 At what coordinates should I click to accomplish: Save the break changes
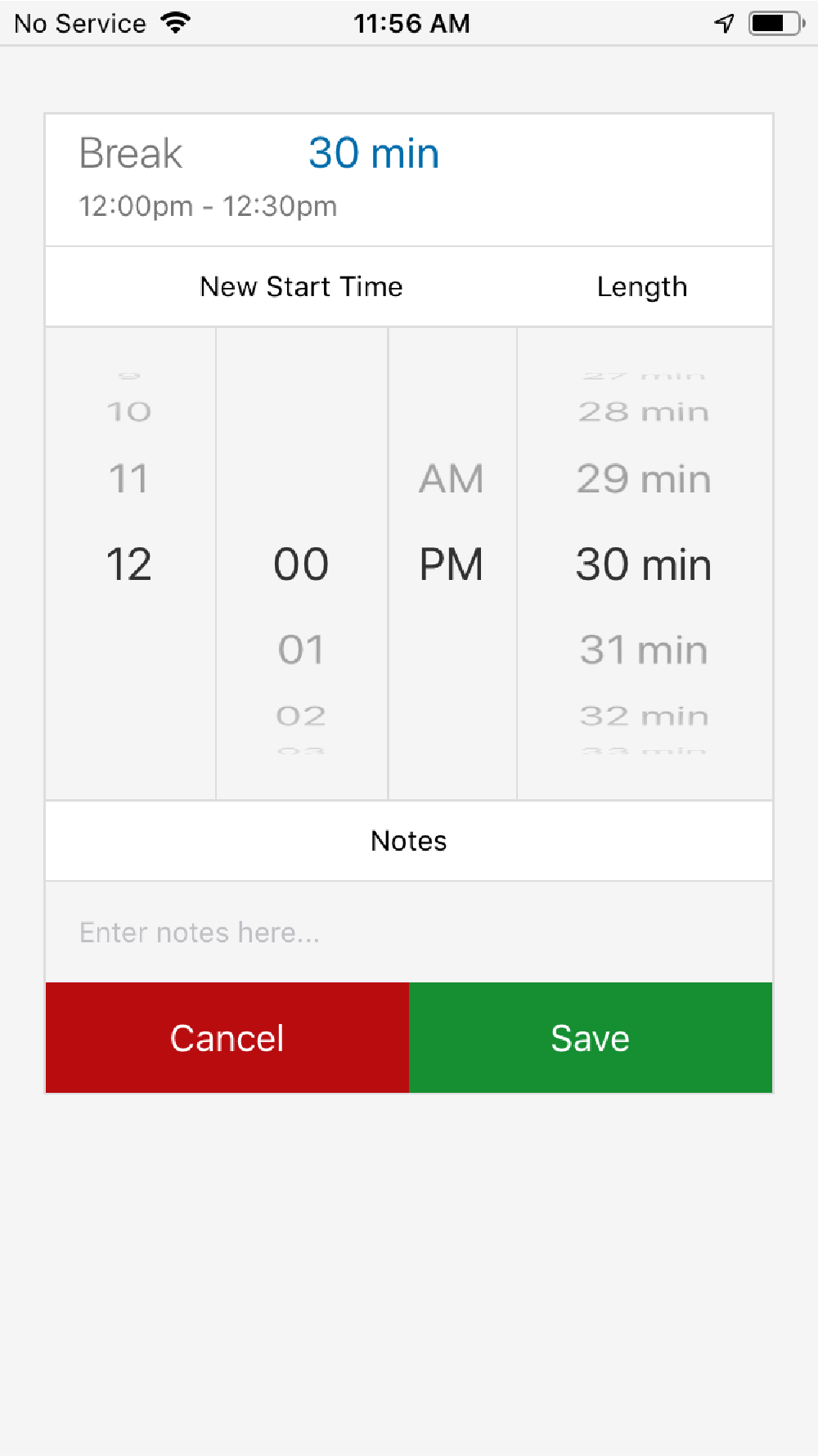(x=591, y=1038)
